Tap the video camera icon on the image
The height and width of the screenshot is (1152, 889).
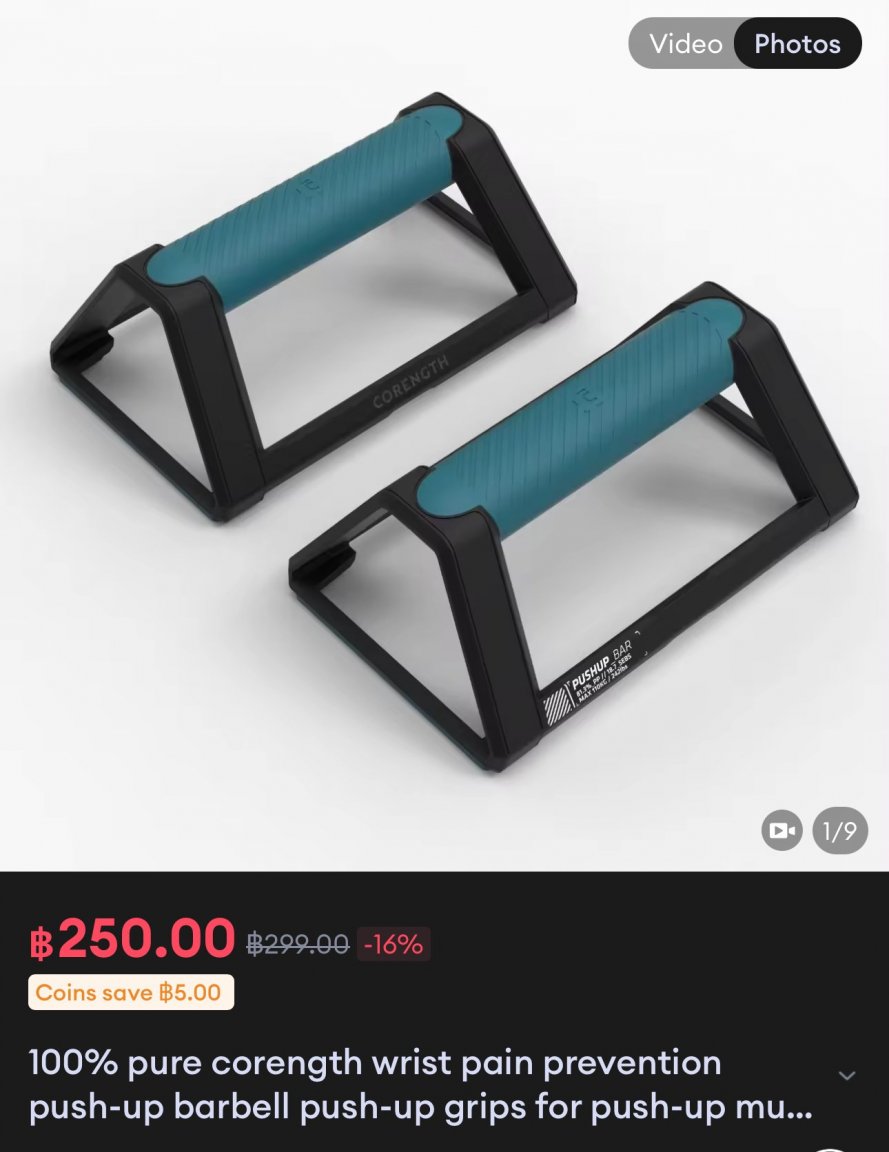coord(782,831)
